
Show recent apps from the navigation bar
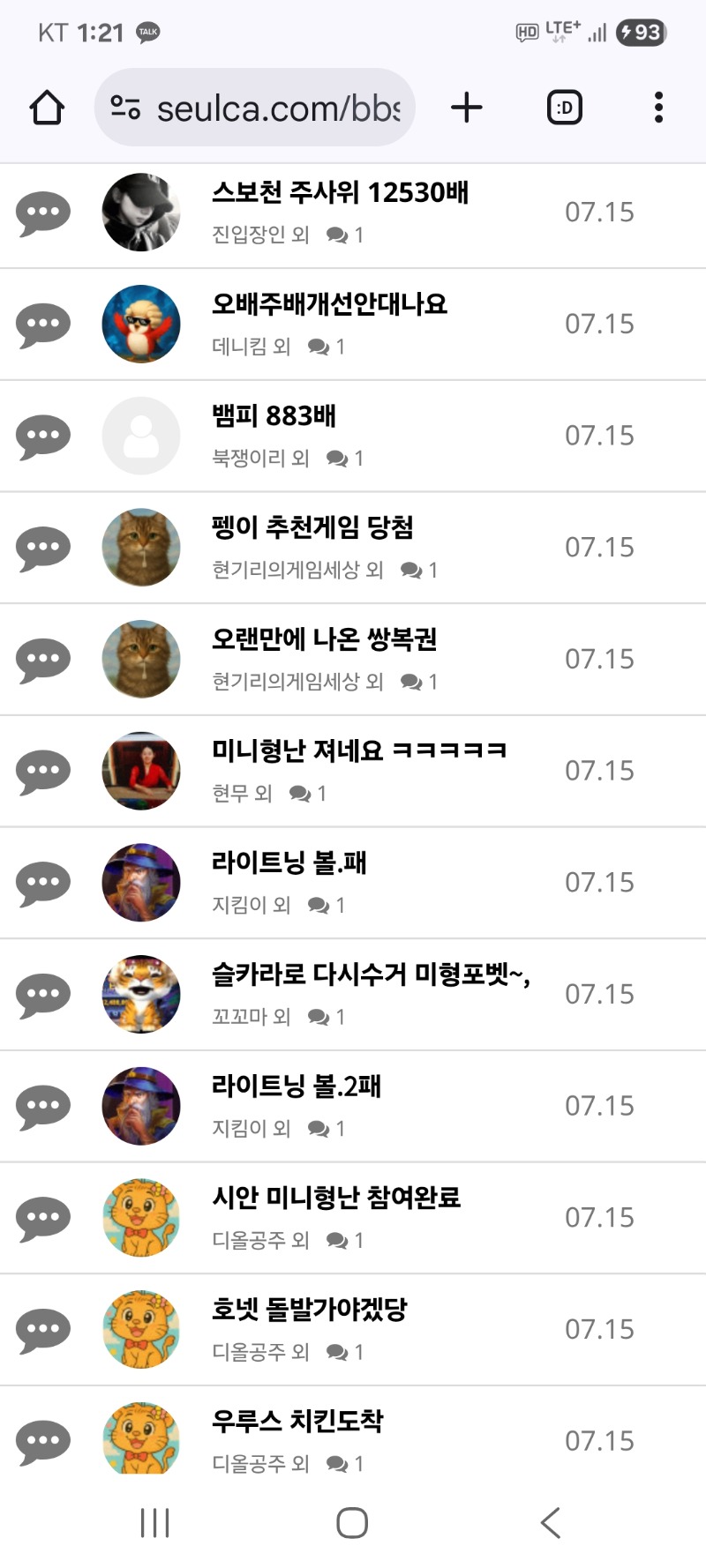[154, 1523]
